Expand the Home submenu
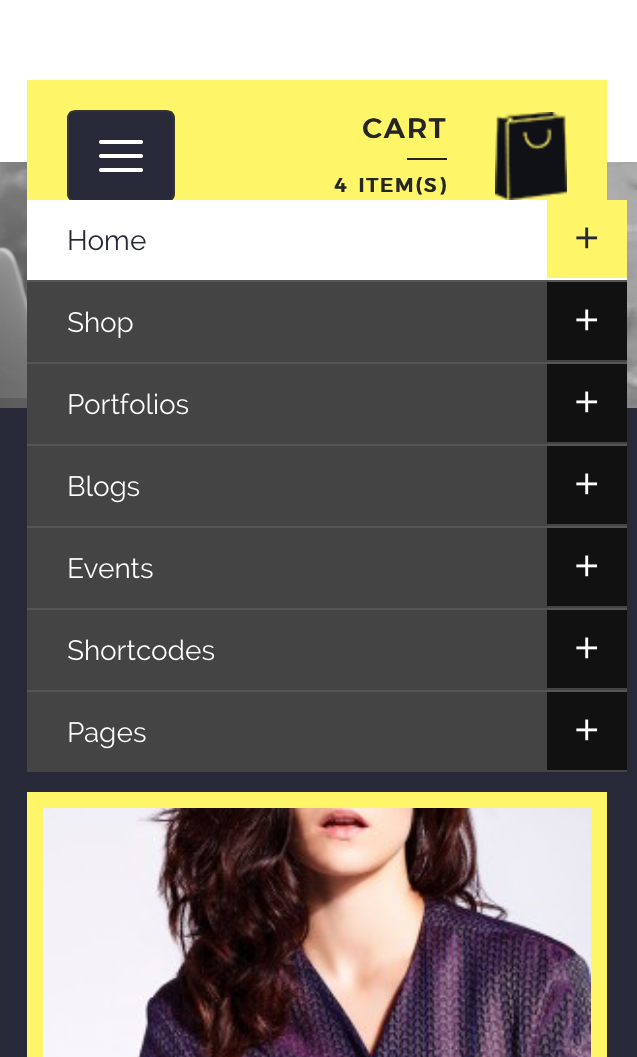This screenshot has width=637, height=1057. point(586,239)
